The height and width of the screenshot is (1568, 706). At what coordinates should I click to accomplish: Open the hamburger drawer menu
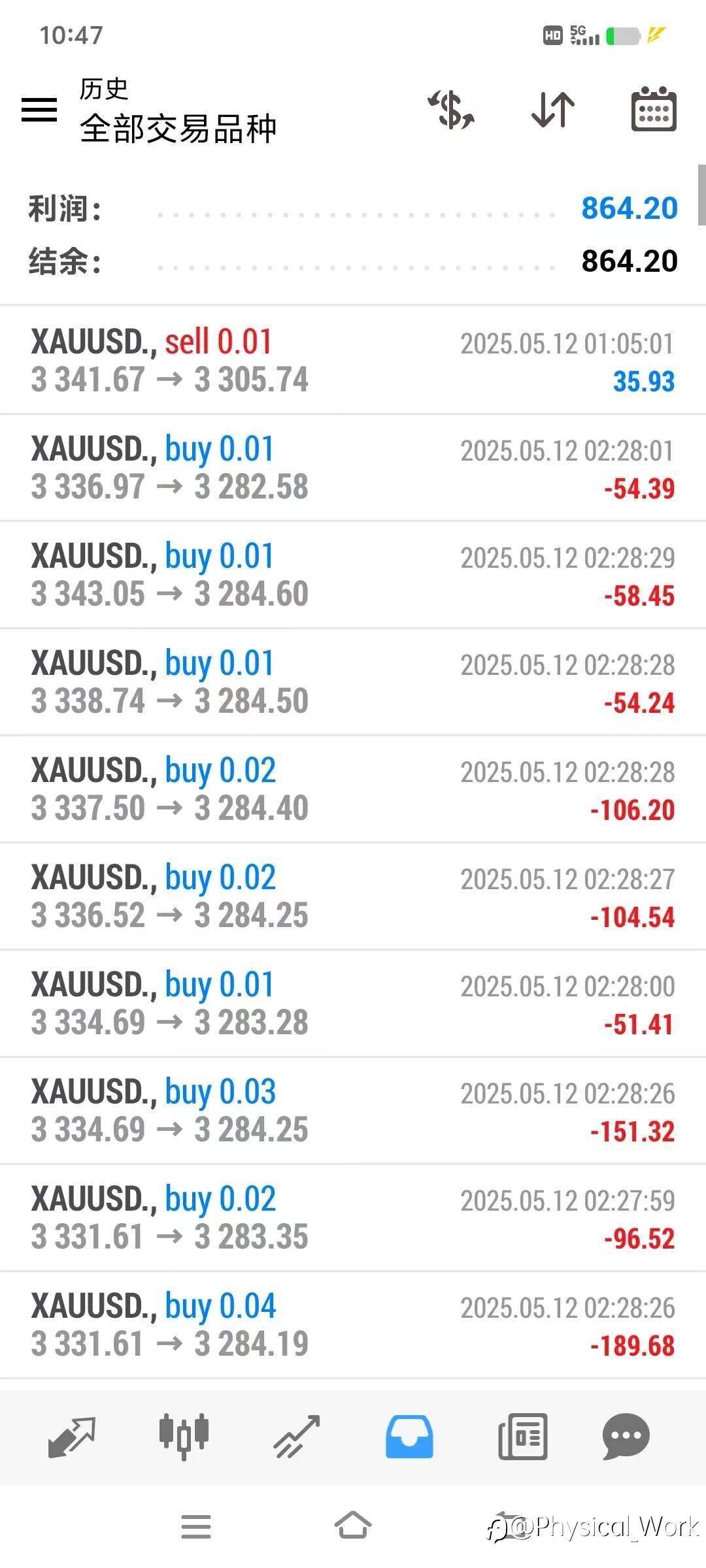point(39,109)
